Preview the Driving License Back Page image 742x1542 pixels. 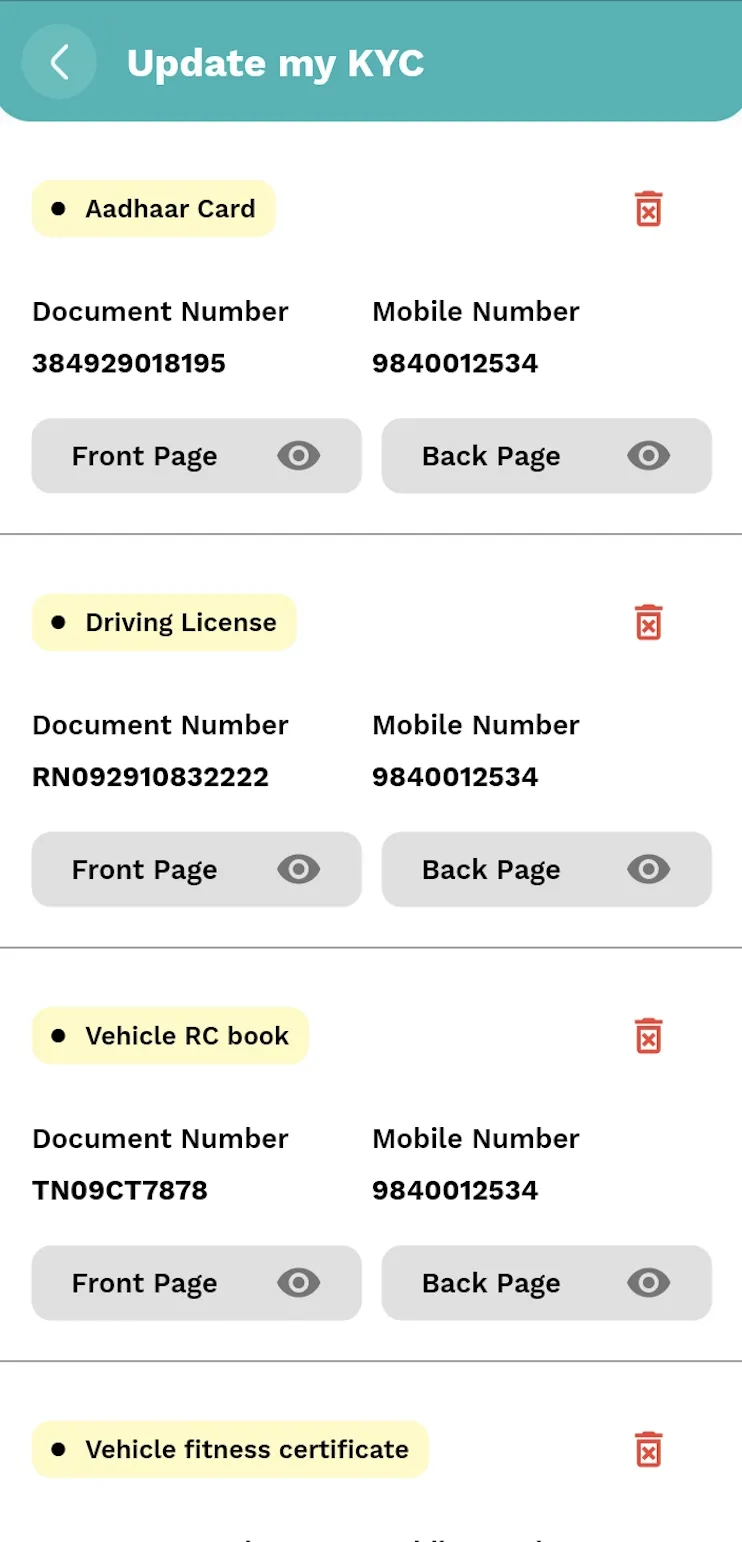649,869
